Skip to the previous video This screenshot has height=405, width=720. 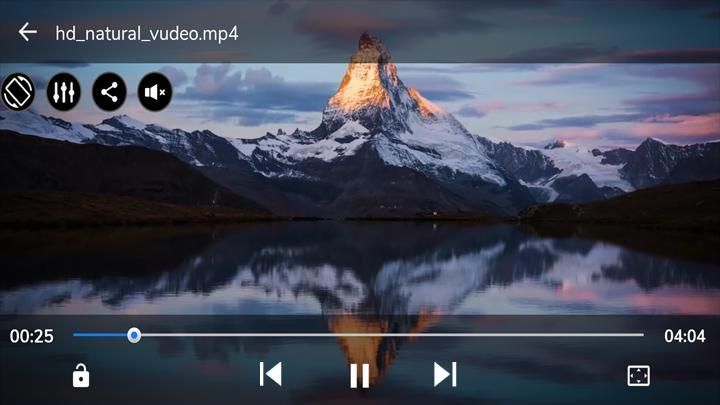[270, 374]
